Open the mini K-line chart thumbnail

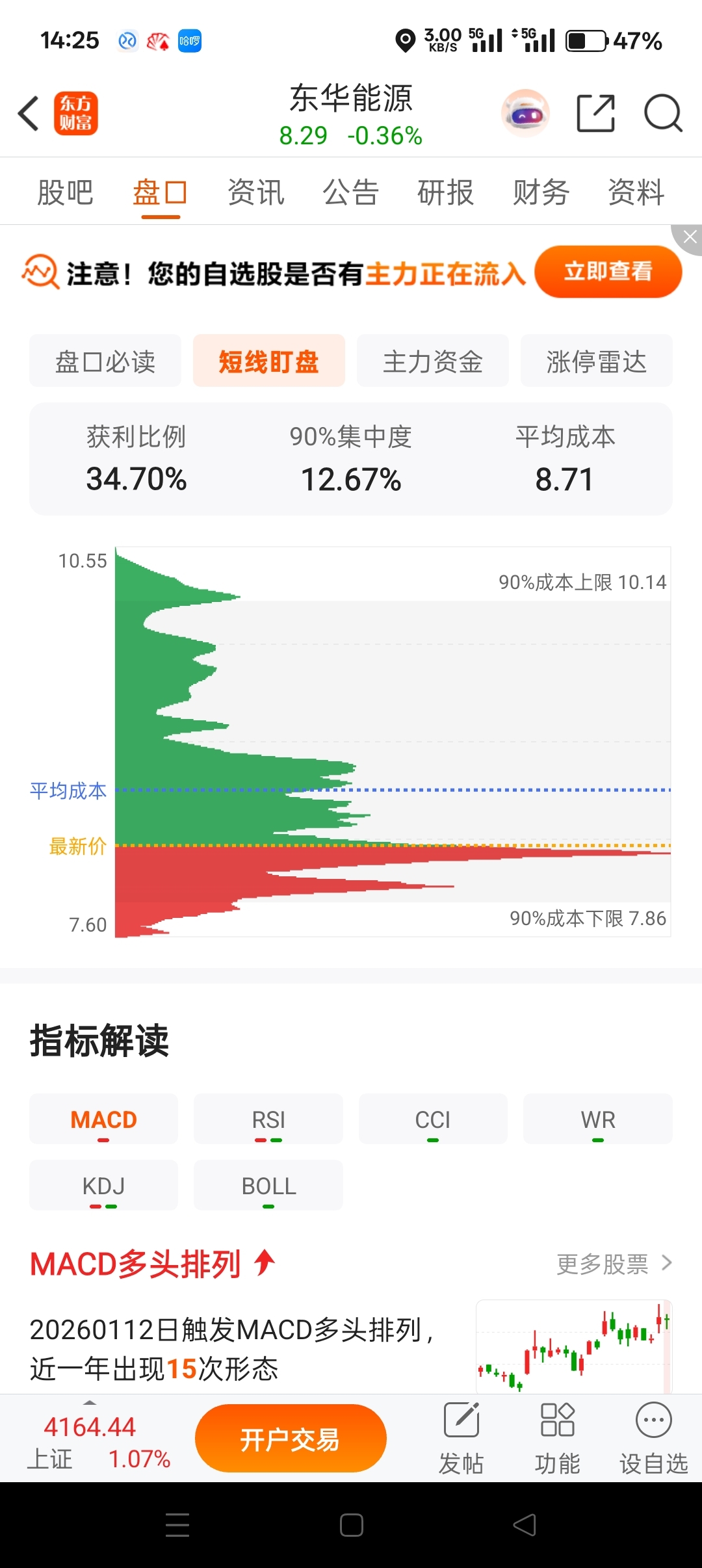pos(574,1346)
